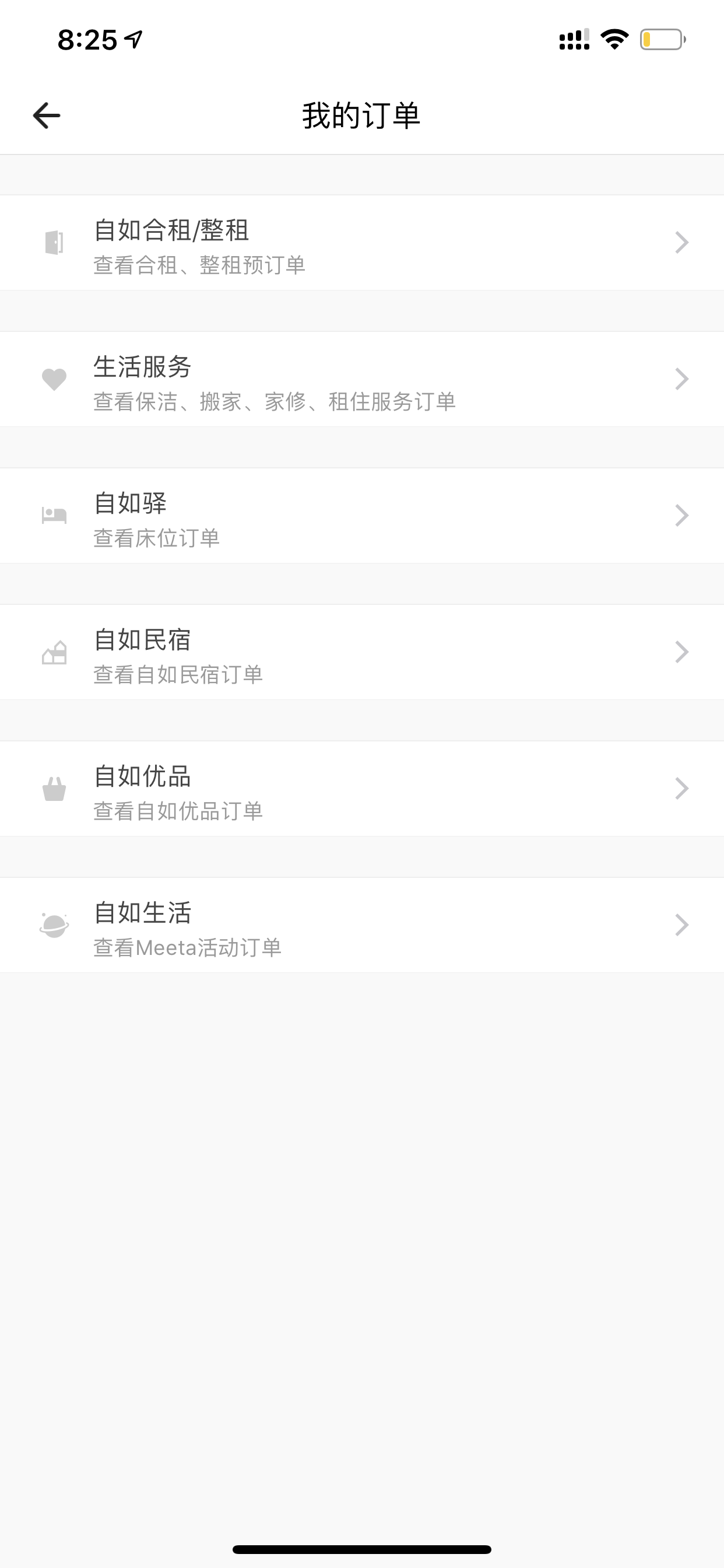Image resolution: width=724 pixels, height=1568 pixels.
Task: Open 生活服务 orders
Action: click(362, 379)
